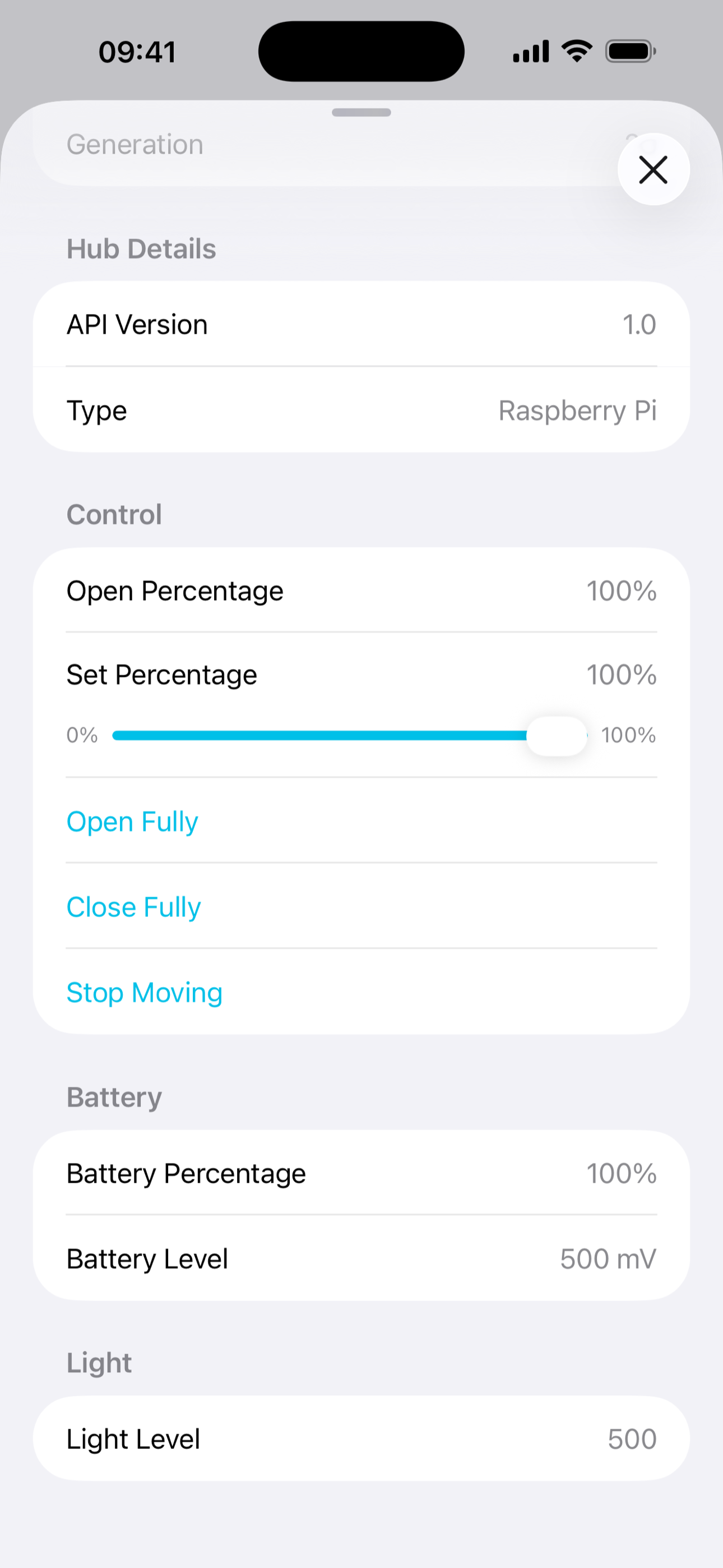Screen dimensions: 723x1568
Task: Close the details sheet with X button
Action: [653, 169]
